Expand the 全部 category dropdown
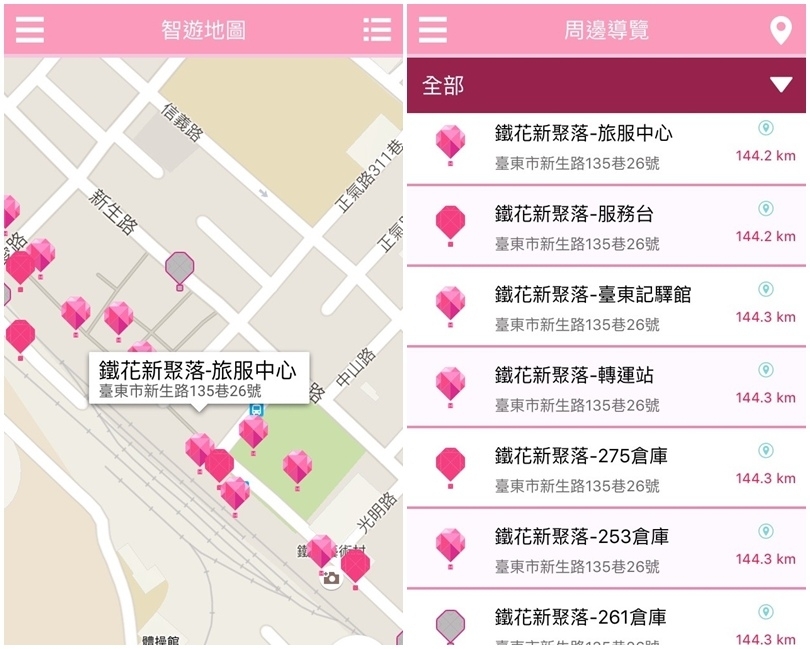This screenshot has height=649, width=810. click(781, 85)
